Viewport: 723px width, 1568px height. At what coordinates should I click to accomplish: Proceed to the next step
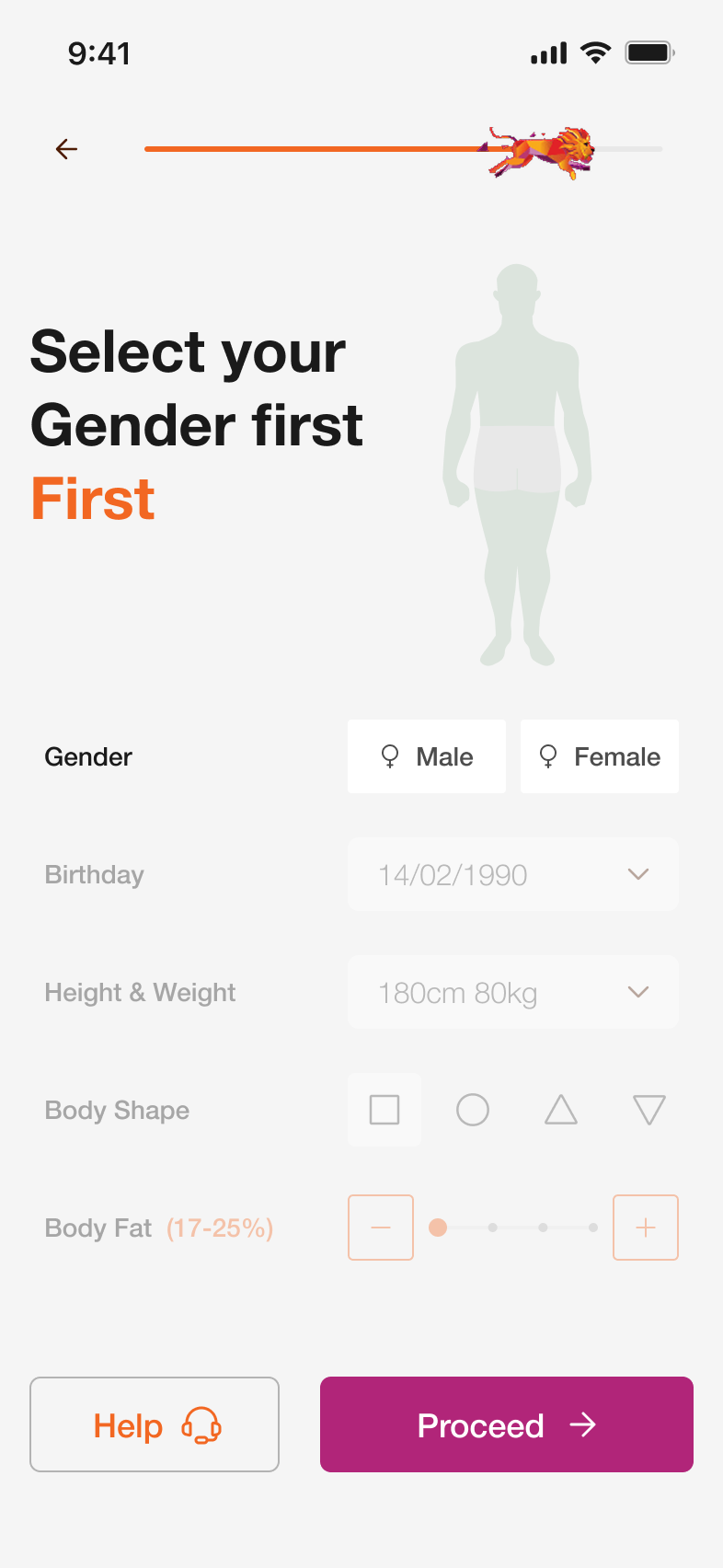point(507,1424)
